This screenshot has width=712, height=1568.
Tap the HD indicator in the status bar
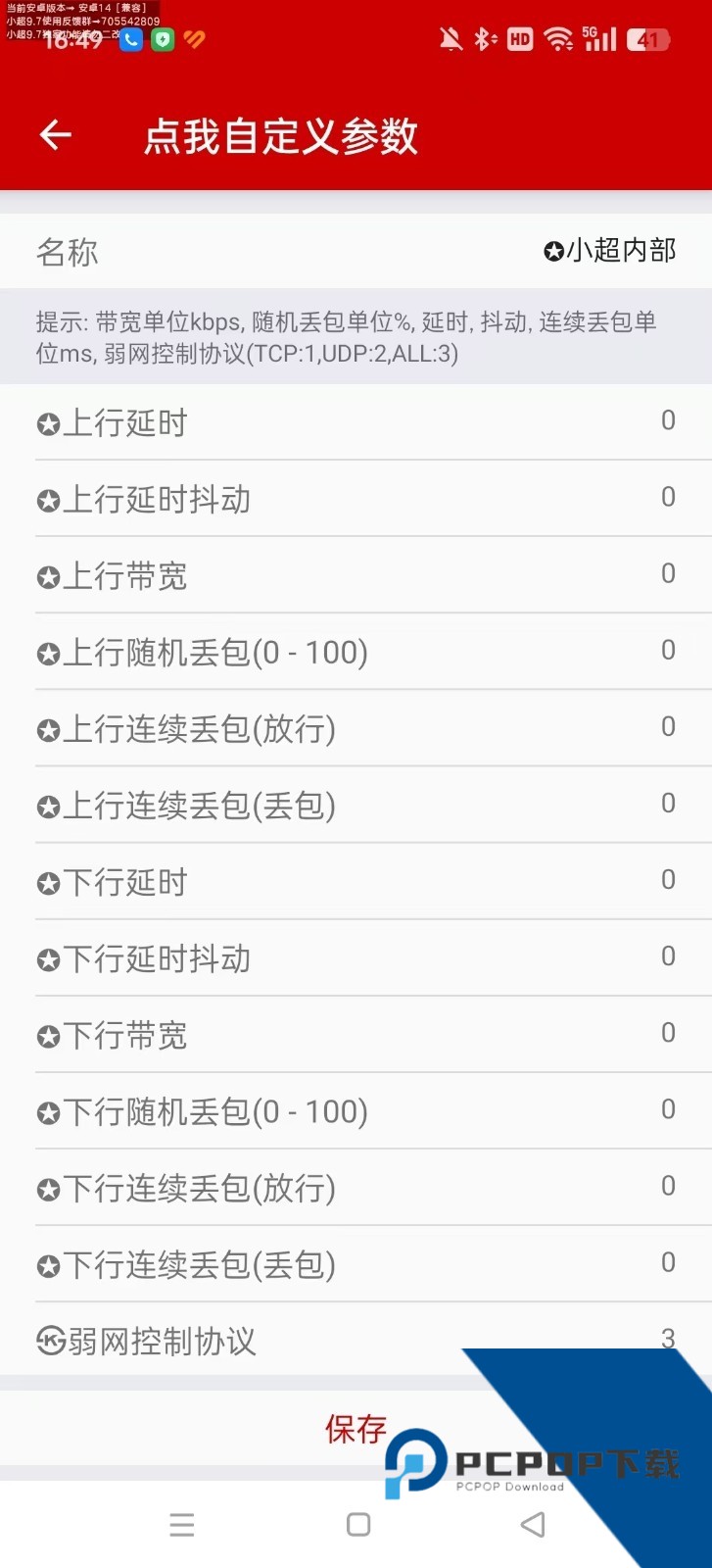[519, 39]
